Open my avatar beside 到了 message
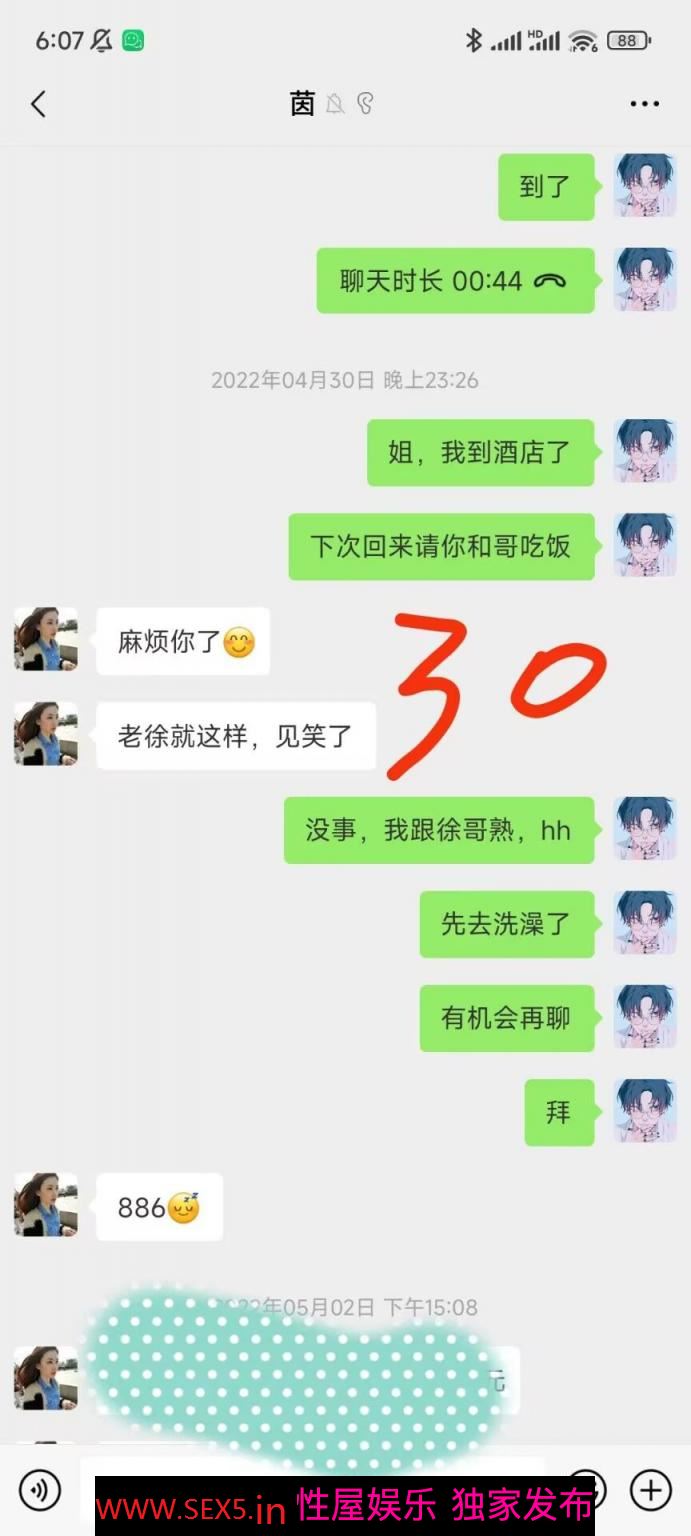This screenshot has height=1536, width=691. click(644, 186)
